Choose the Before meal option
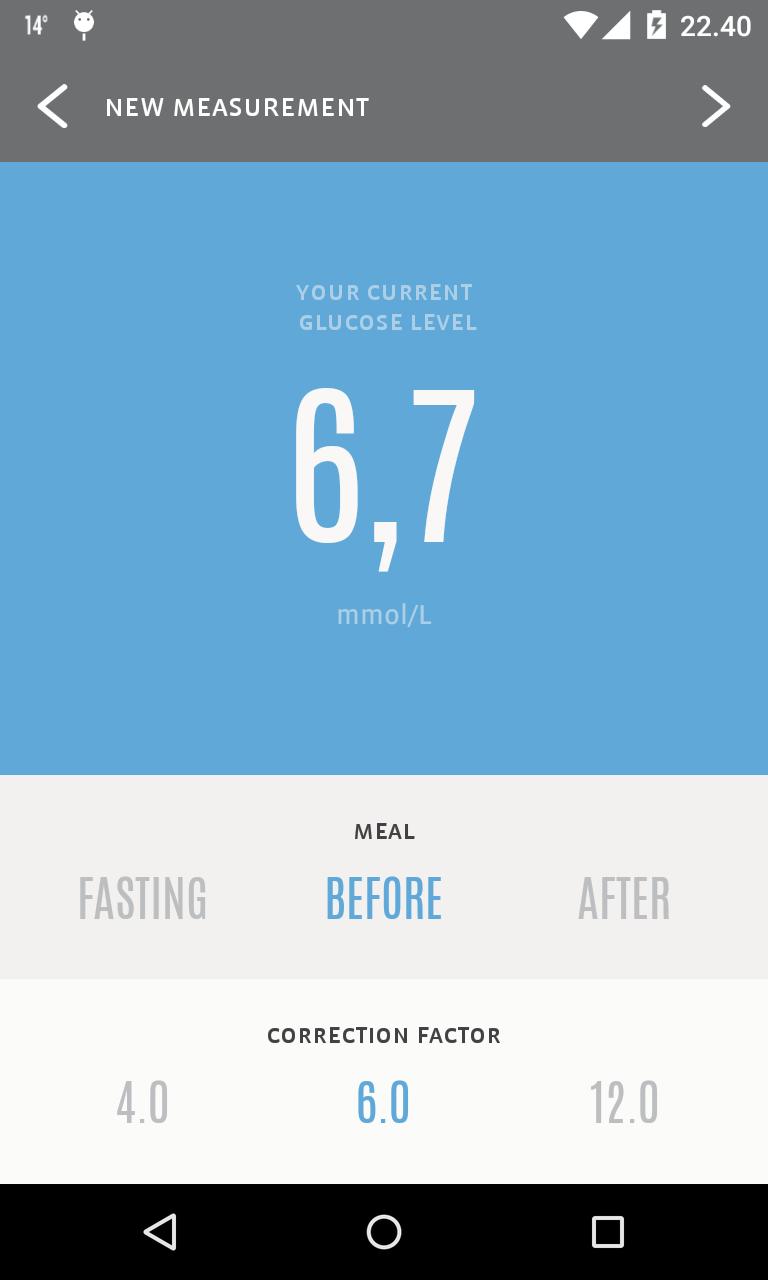The image size is (768, 1280). [384, 898]
